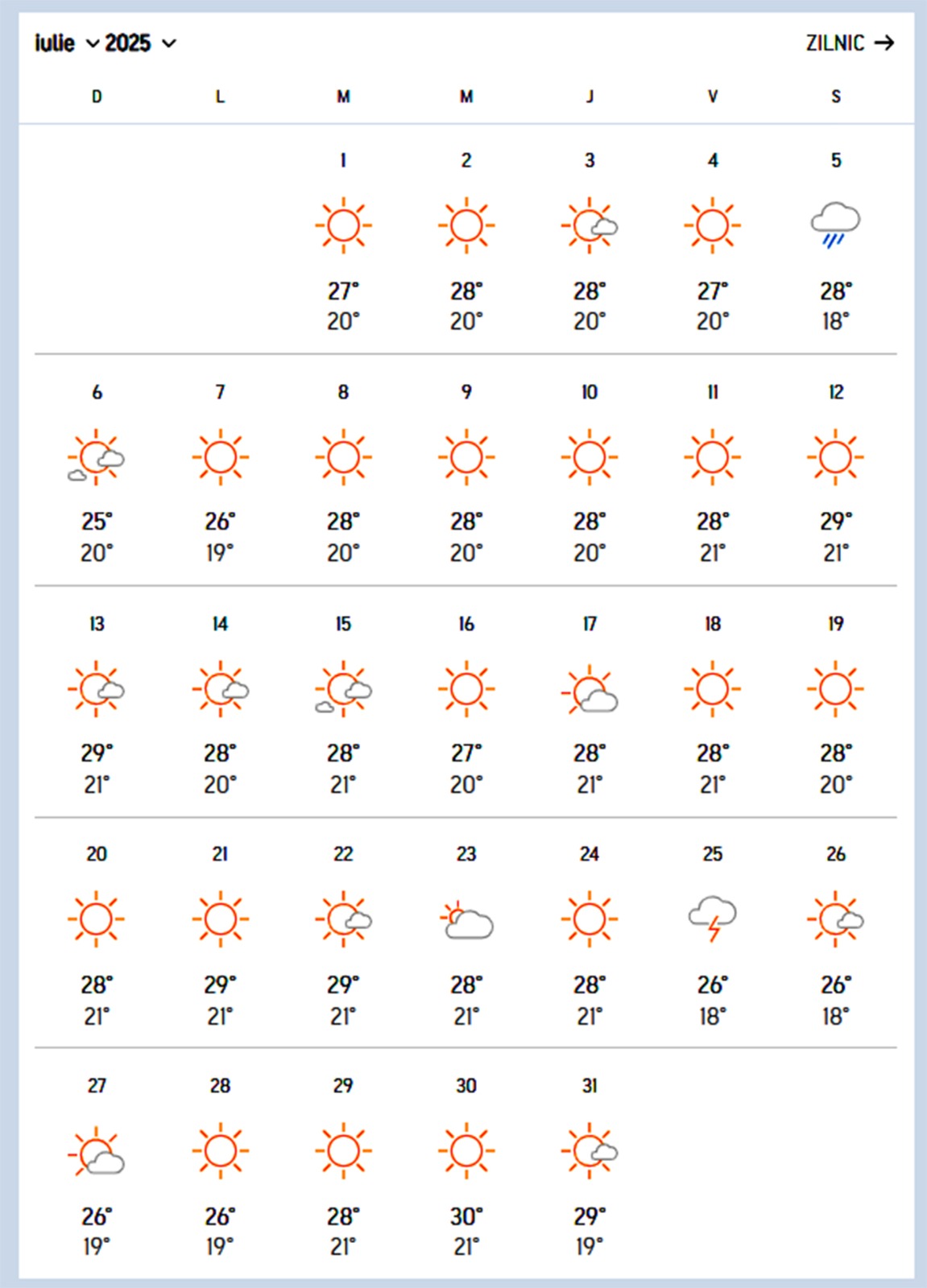Tap day 23 with the cloudy icon
This screenshot has height=1288, width=927.
tap(466, 932)
